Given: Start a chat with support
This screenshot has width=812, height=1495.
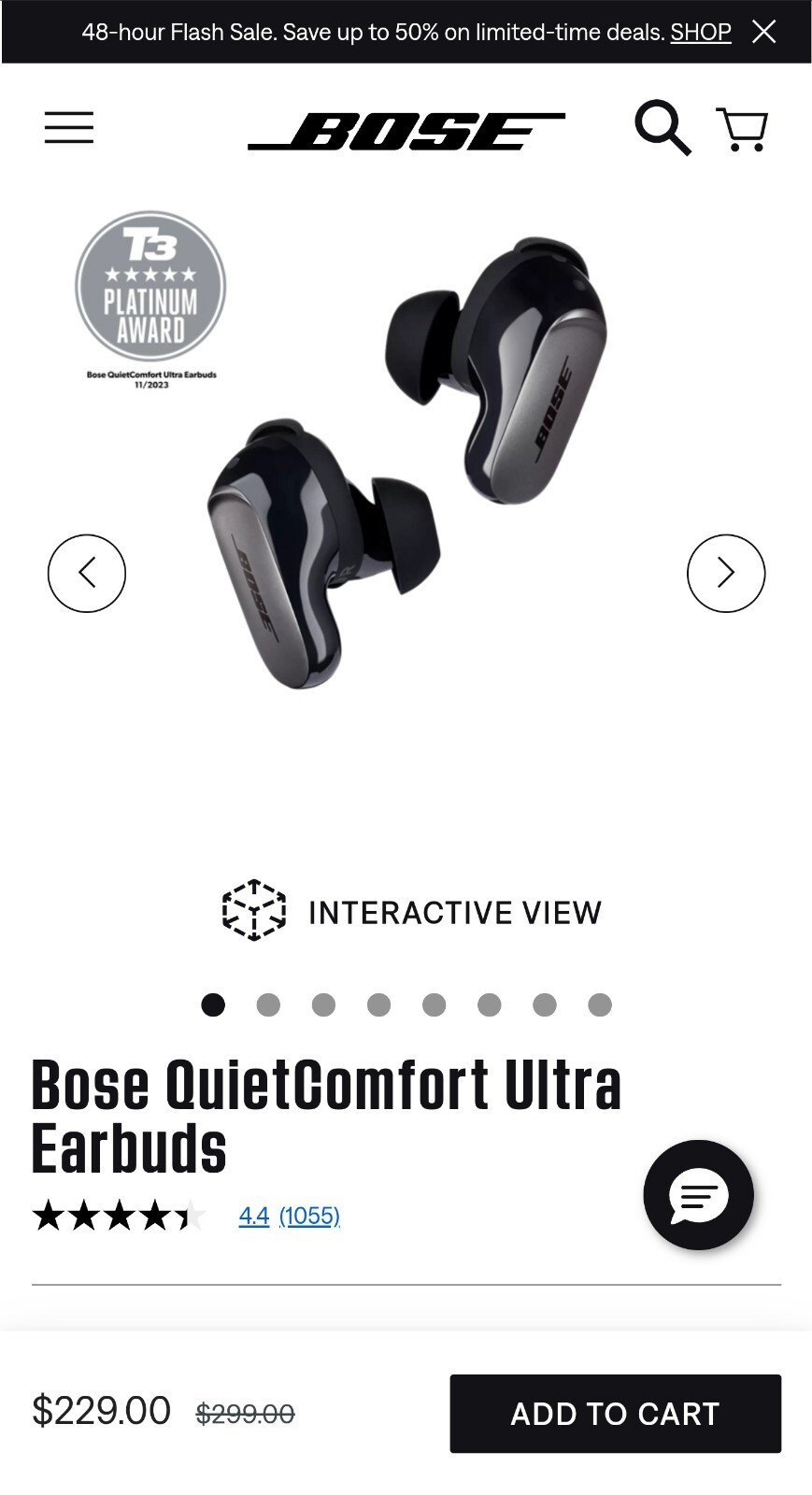Looking at the screenshot, I should [x=698, y=1195].
